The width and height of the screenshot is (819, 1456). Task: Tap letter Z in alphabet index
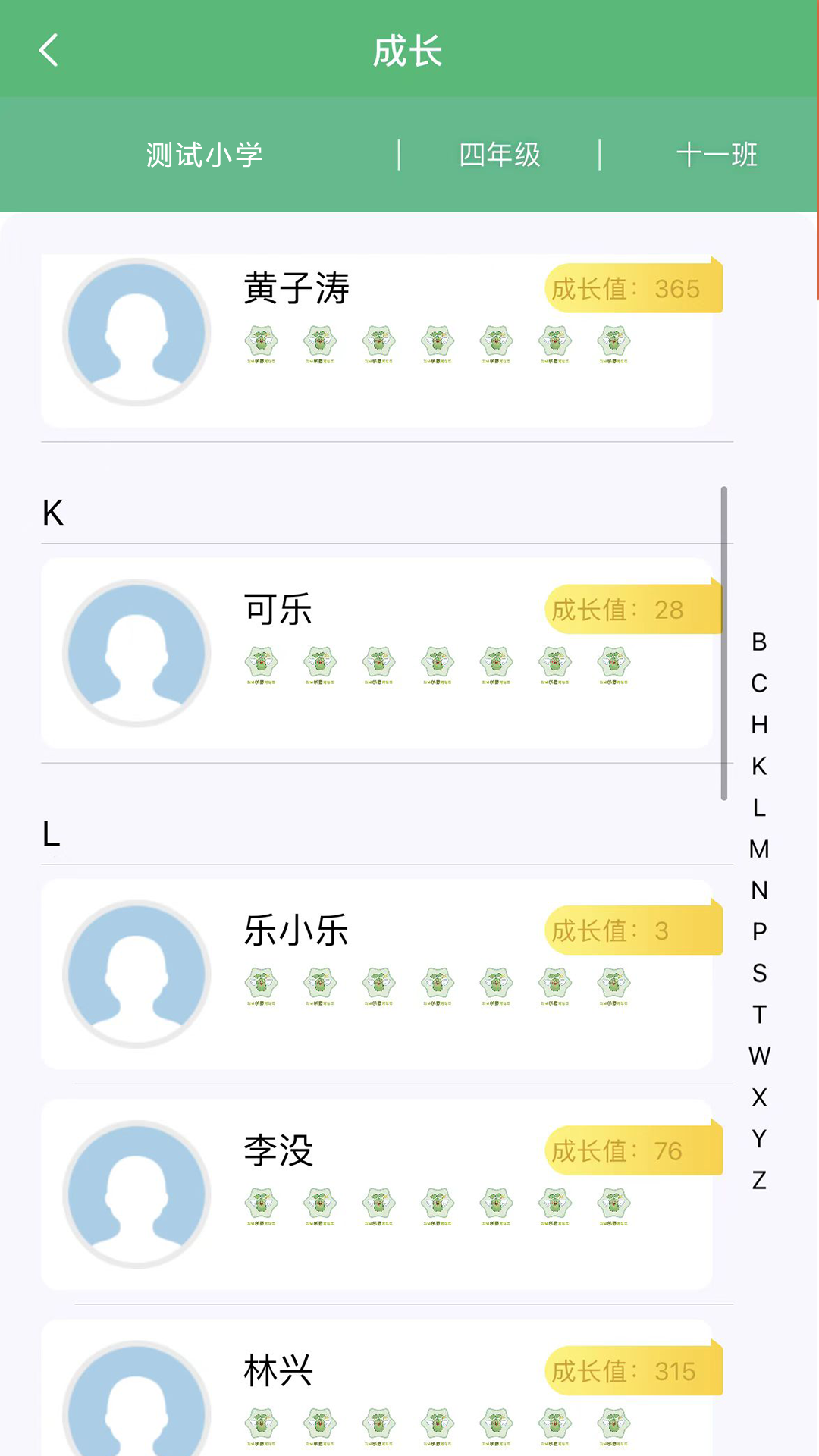coord(758,1181)
